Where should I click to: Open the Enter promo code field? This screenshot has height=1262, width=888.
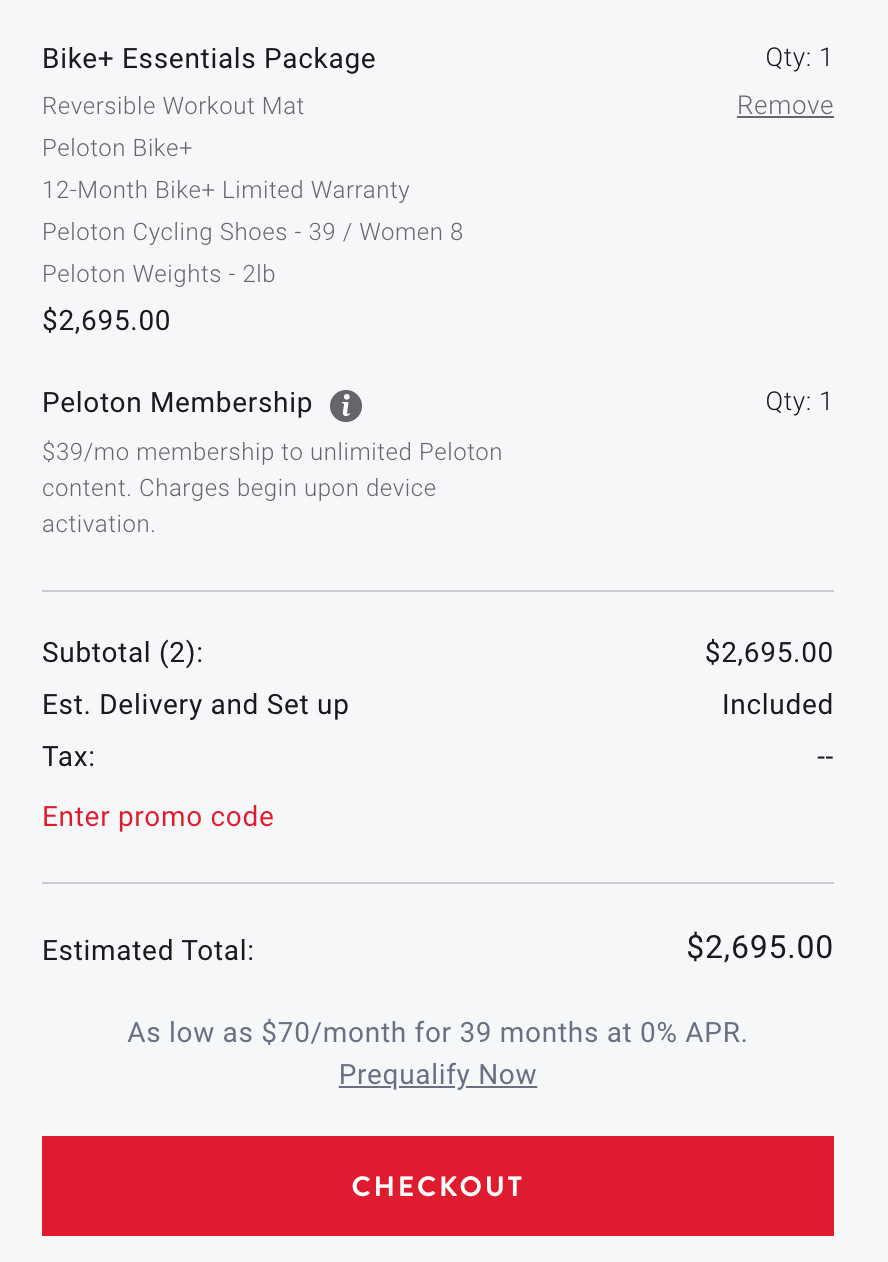coord(157,816)
